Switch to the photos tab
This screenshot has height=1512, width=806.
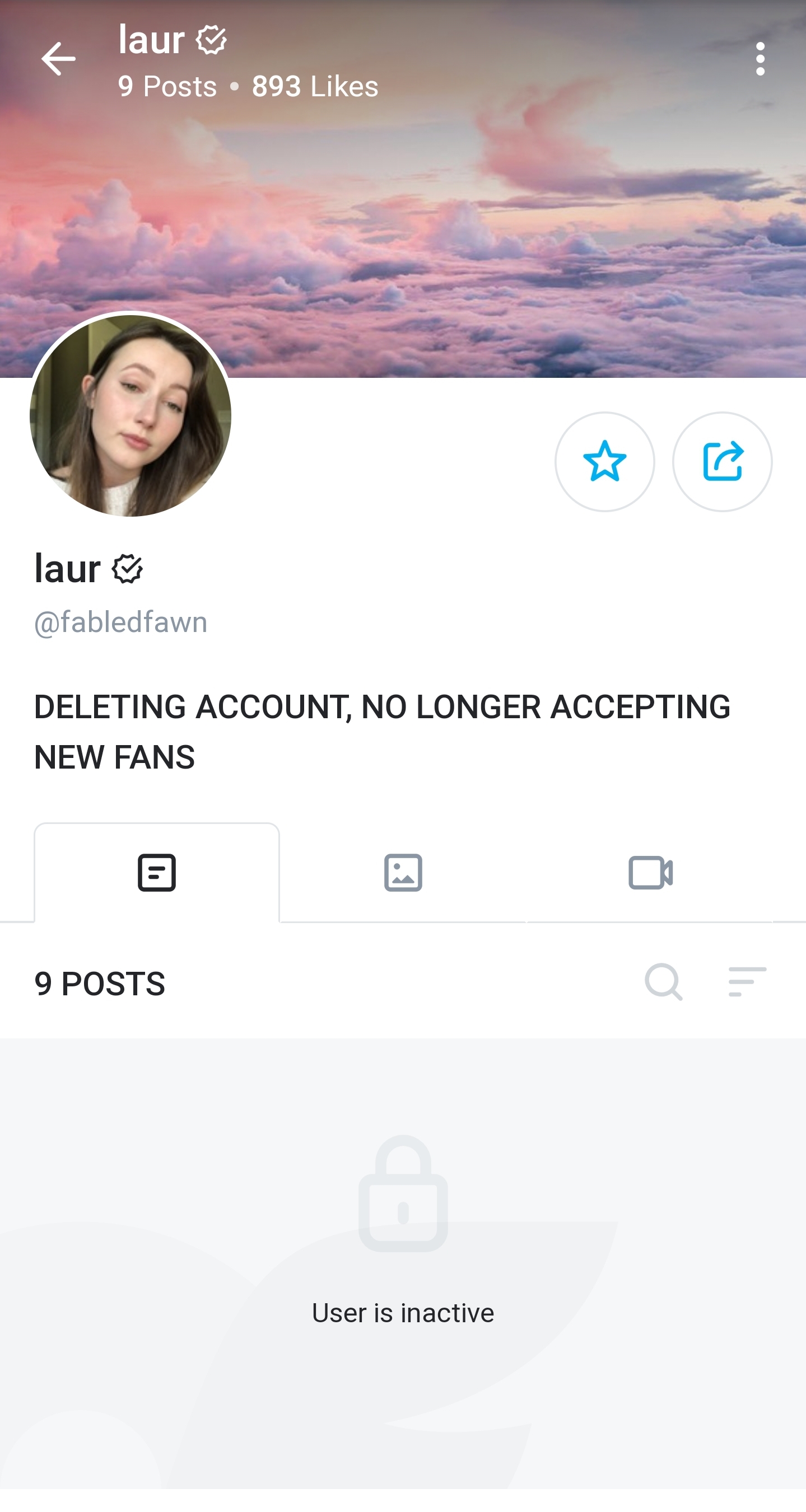coord(403,872)
